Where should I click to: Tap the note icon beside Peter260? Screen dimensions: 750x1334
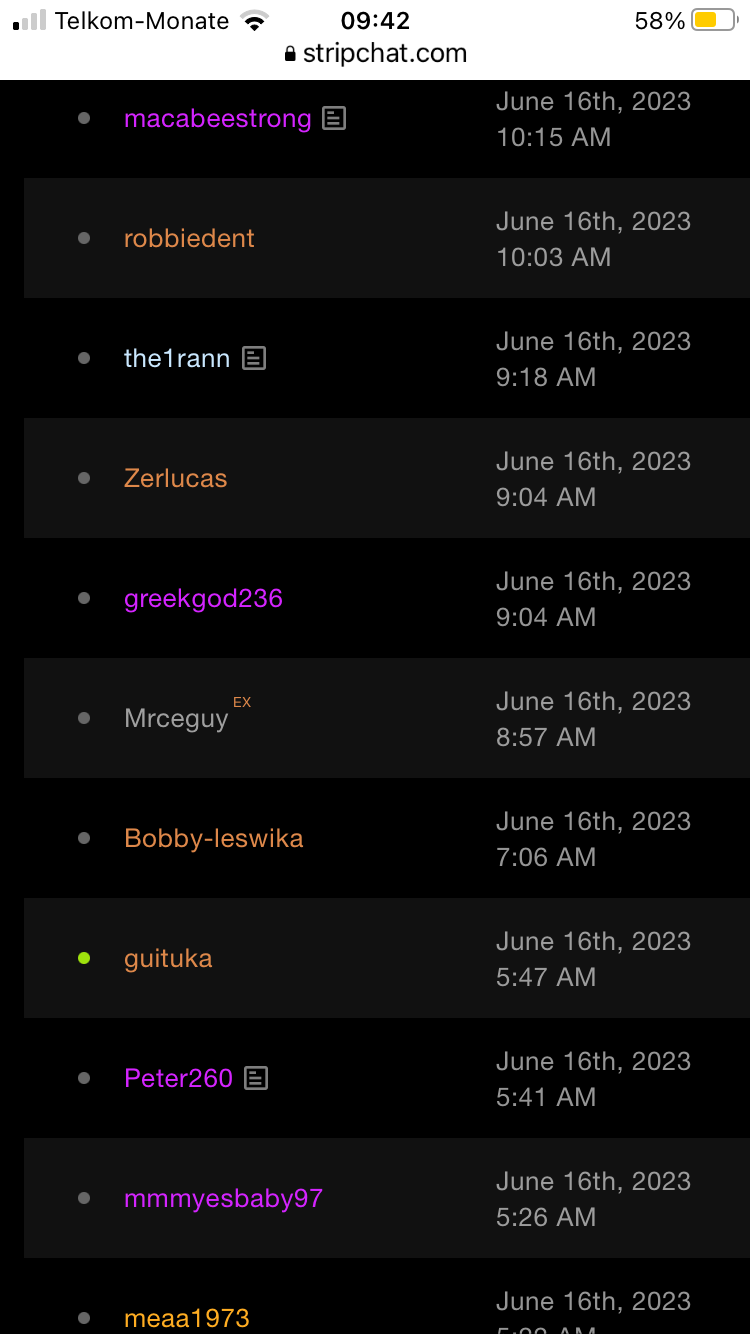pos(257,1079)
